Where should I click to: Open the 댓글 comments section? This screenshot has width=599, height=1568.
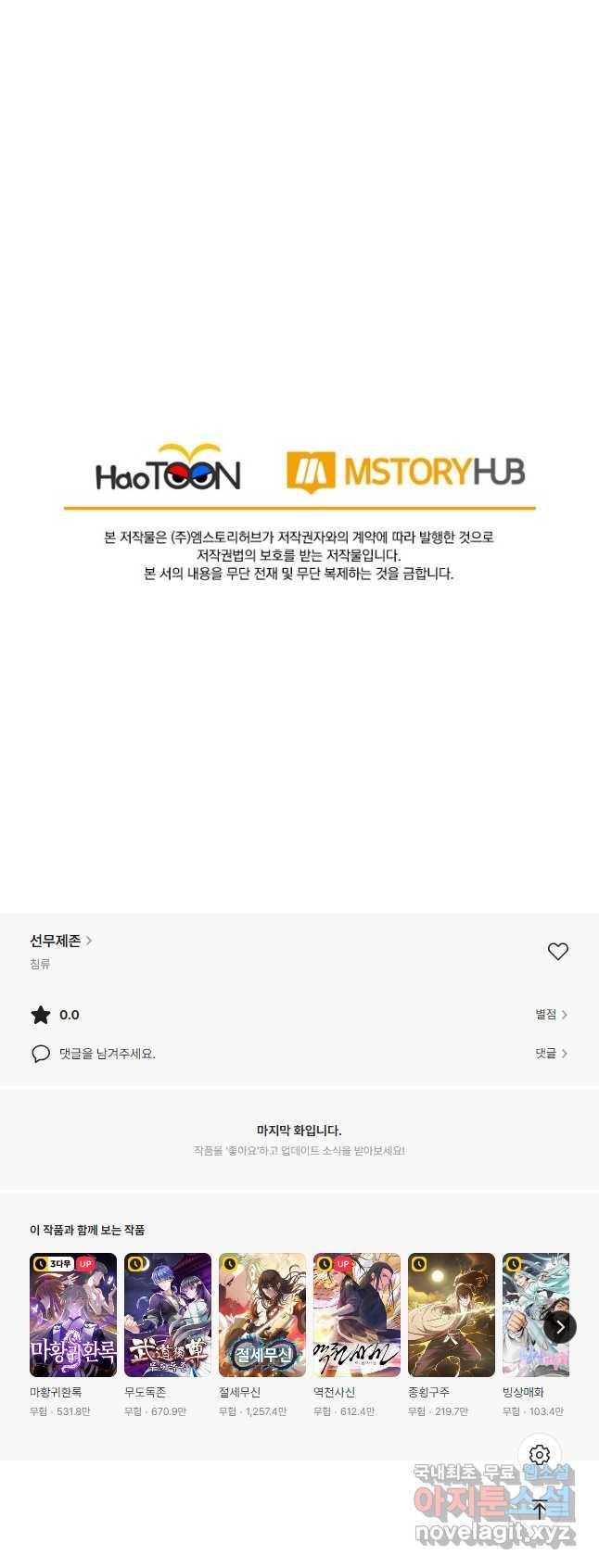[551, 1054]
